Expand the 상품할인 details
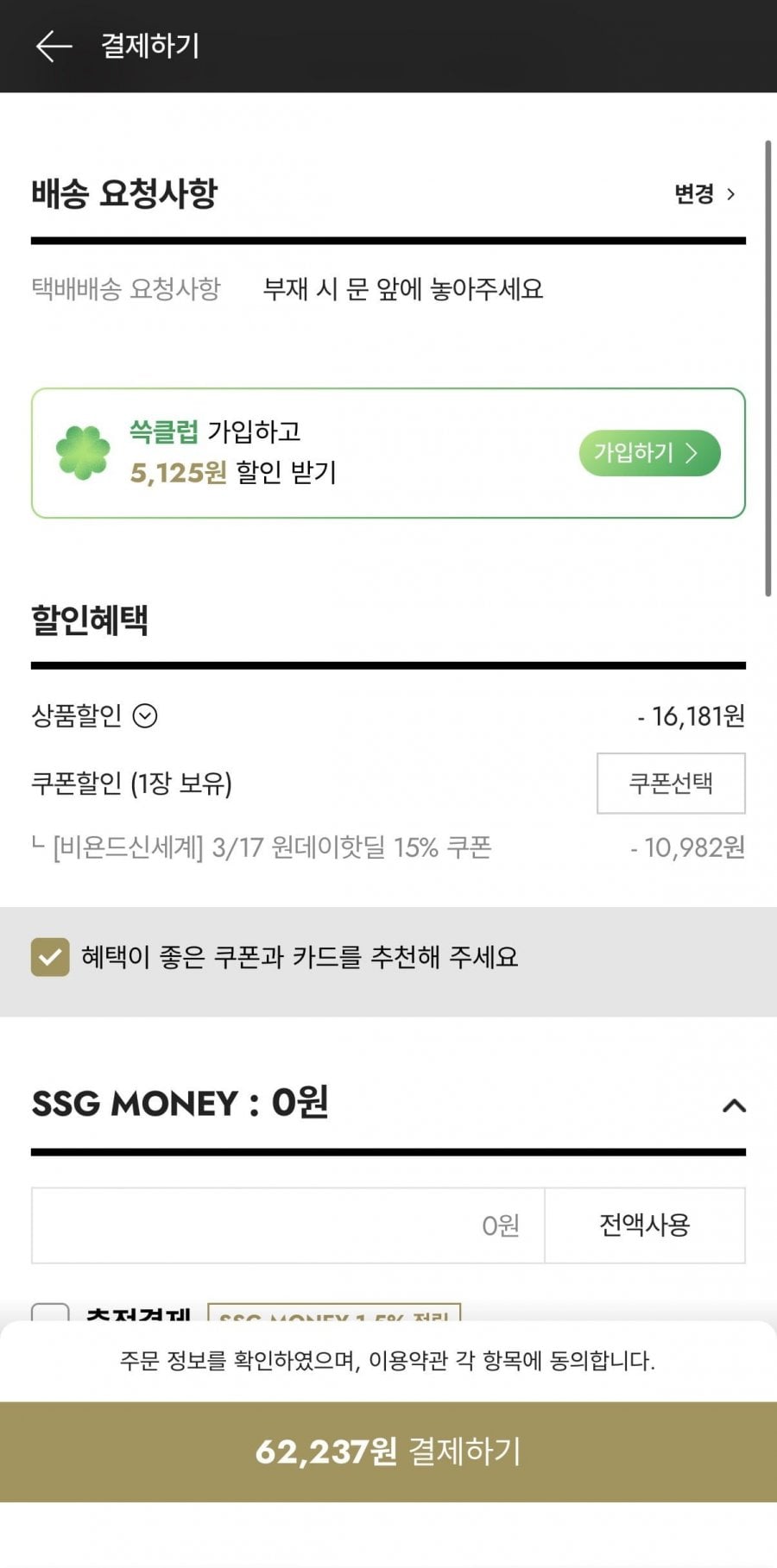777x1568 pixels. pyautogui.click(x=145, y=716)
